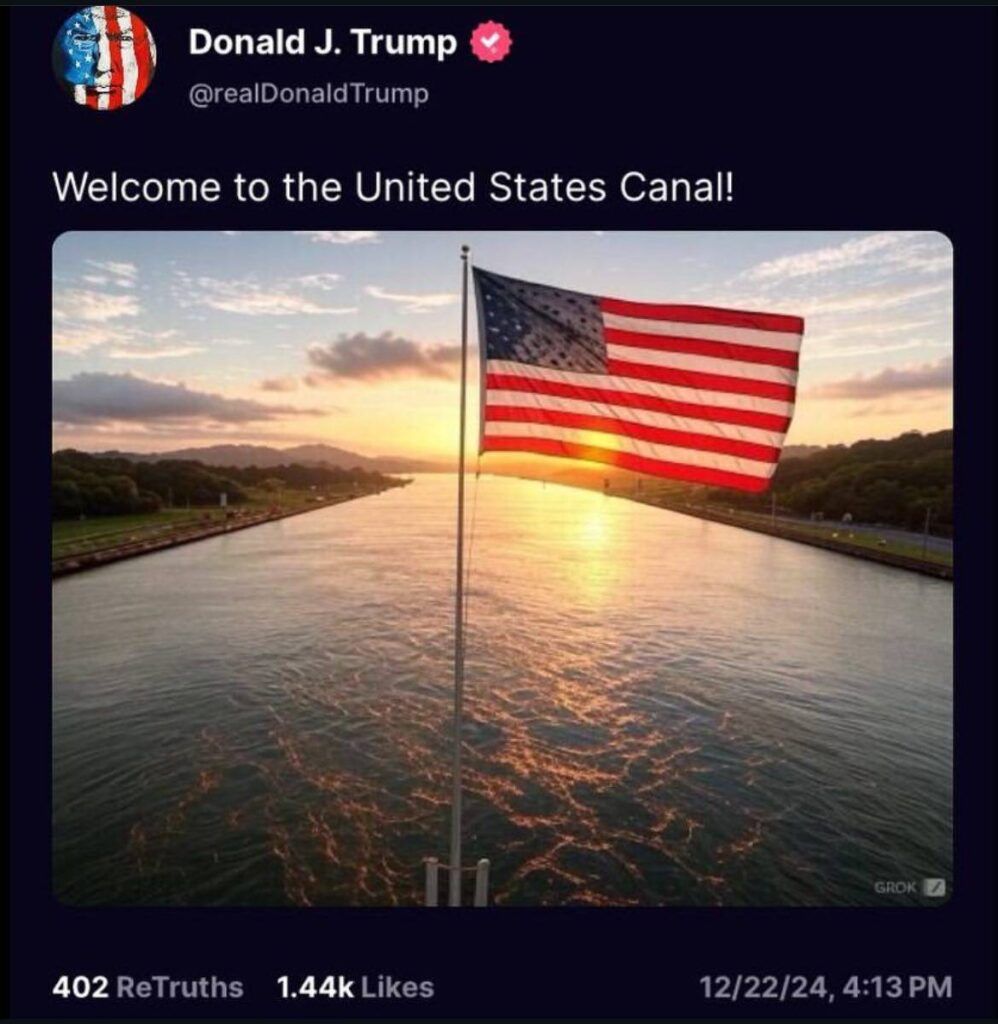This screenshot has height=1024, width=998.
Task: Open the flag and canal image full screen
Action: click(x=502, y=568)
